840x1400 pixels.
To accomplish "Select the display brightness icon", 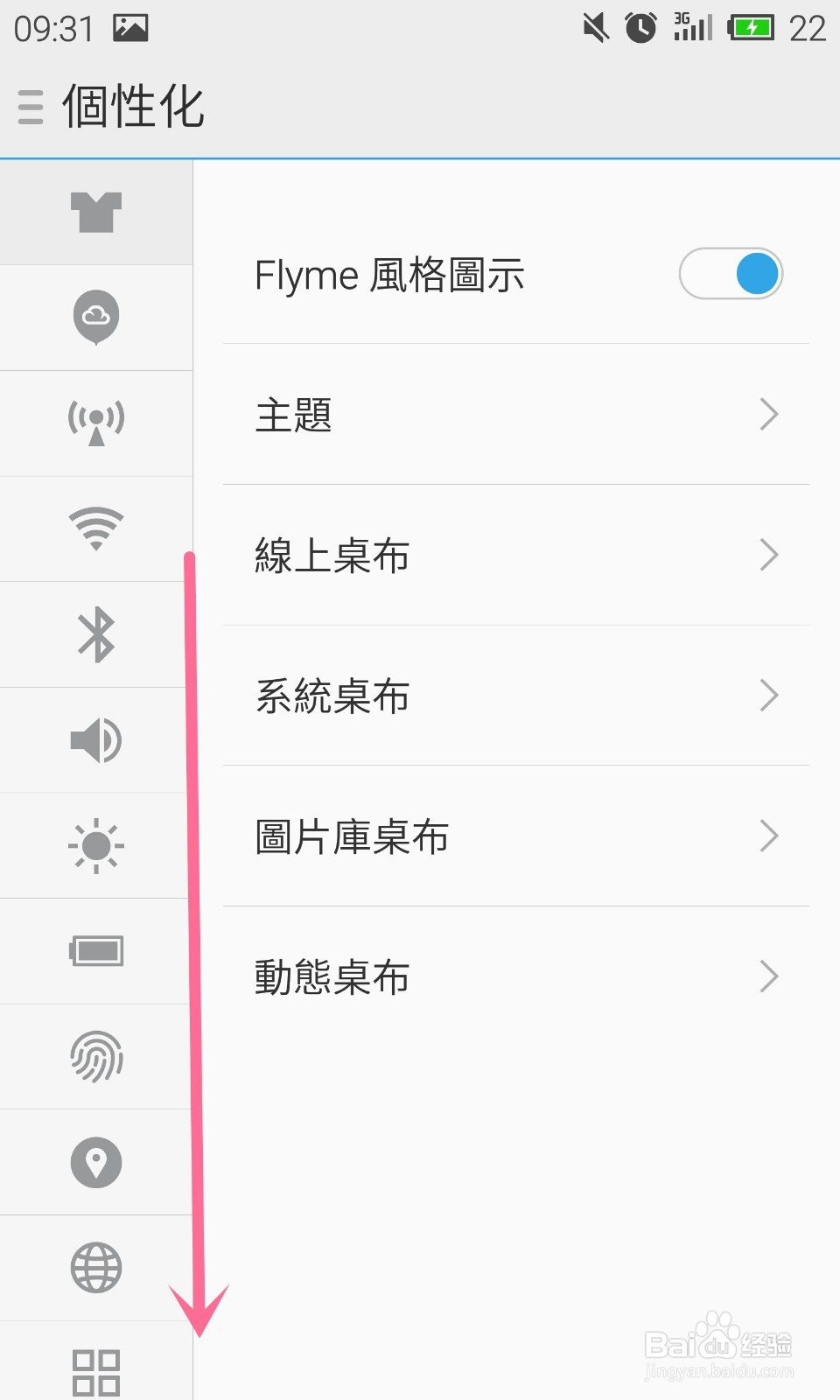I will 96,845.
